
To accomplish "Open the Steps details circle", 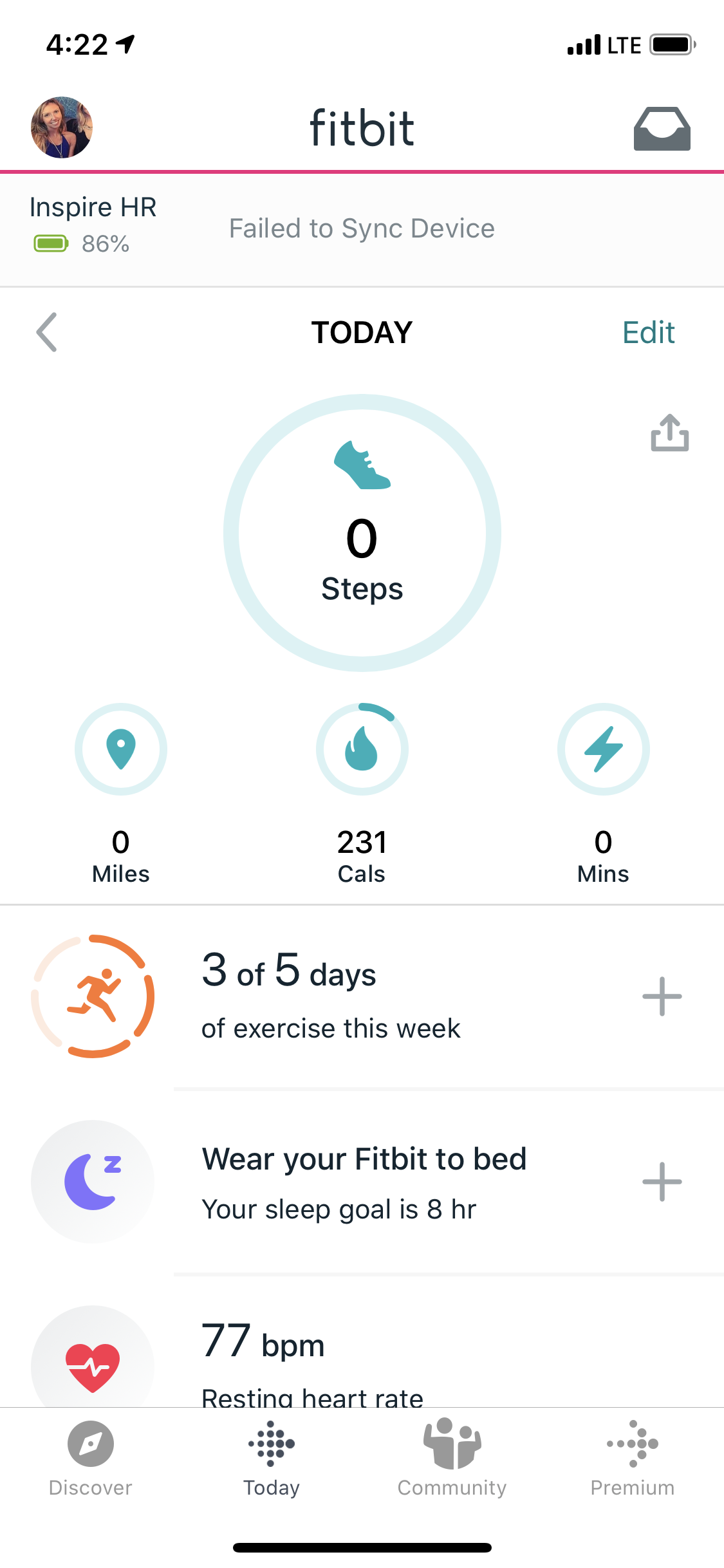I will click(362, 533).
